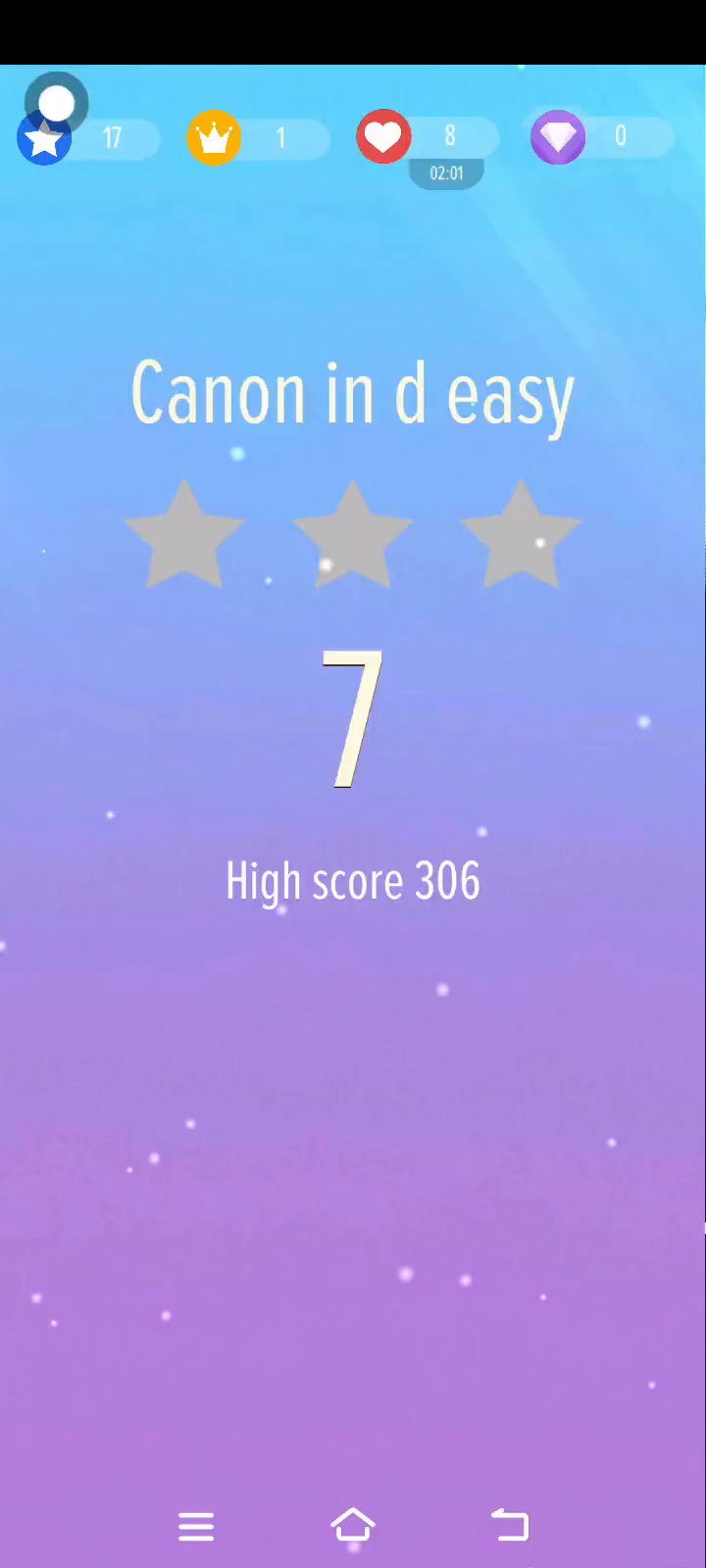Tap the gold crown counter
The image size is (706, 1568).
pos(258,137)
